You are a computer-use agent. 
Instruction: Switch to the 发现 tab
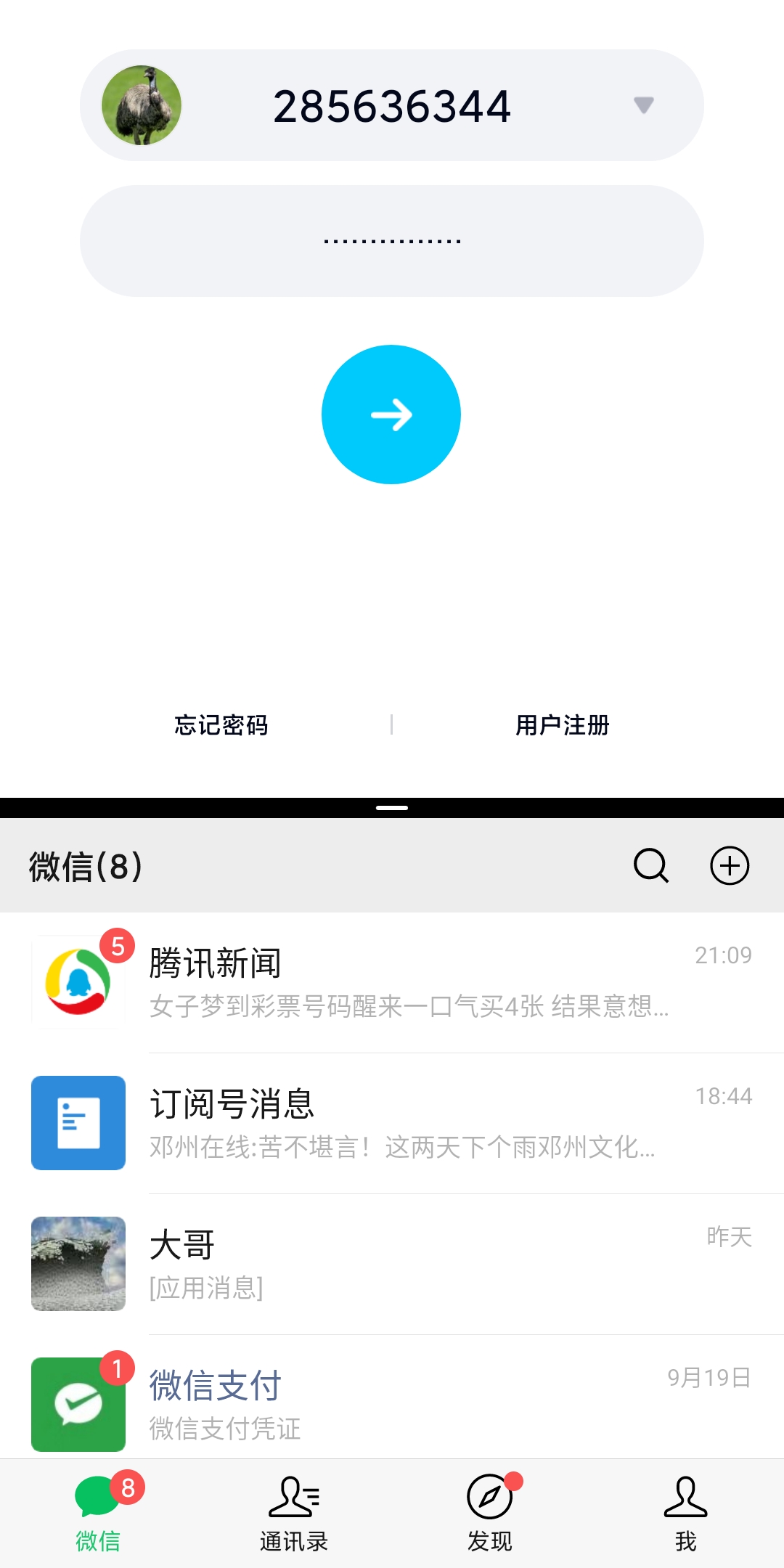coord(490,1514)
